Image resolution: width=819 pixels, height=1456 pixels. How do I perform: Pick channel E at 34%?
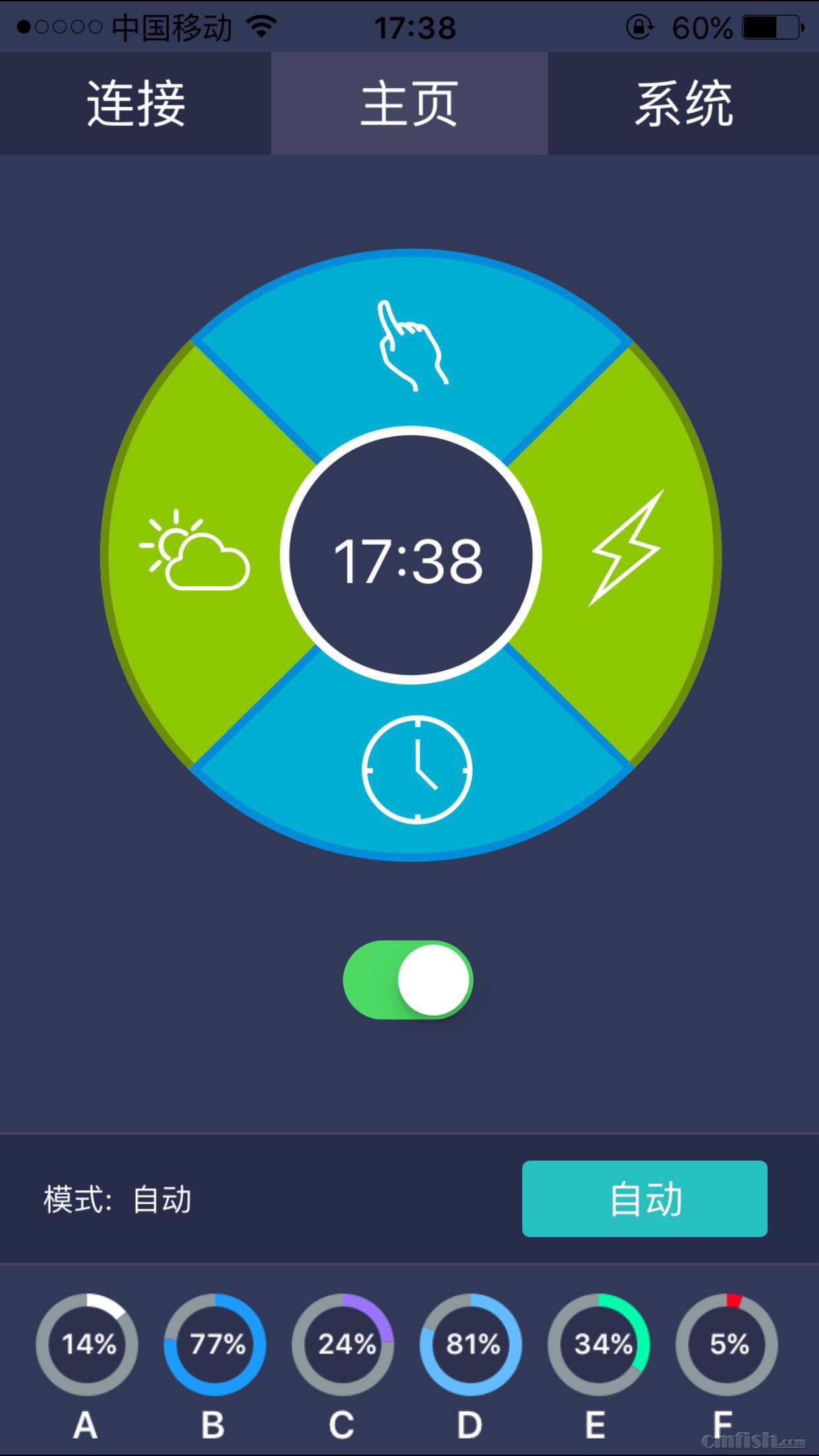point(599,1344)
